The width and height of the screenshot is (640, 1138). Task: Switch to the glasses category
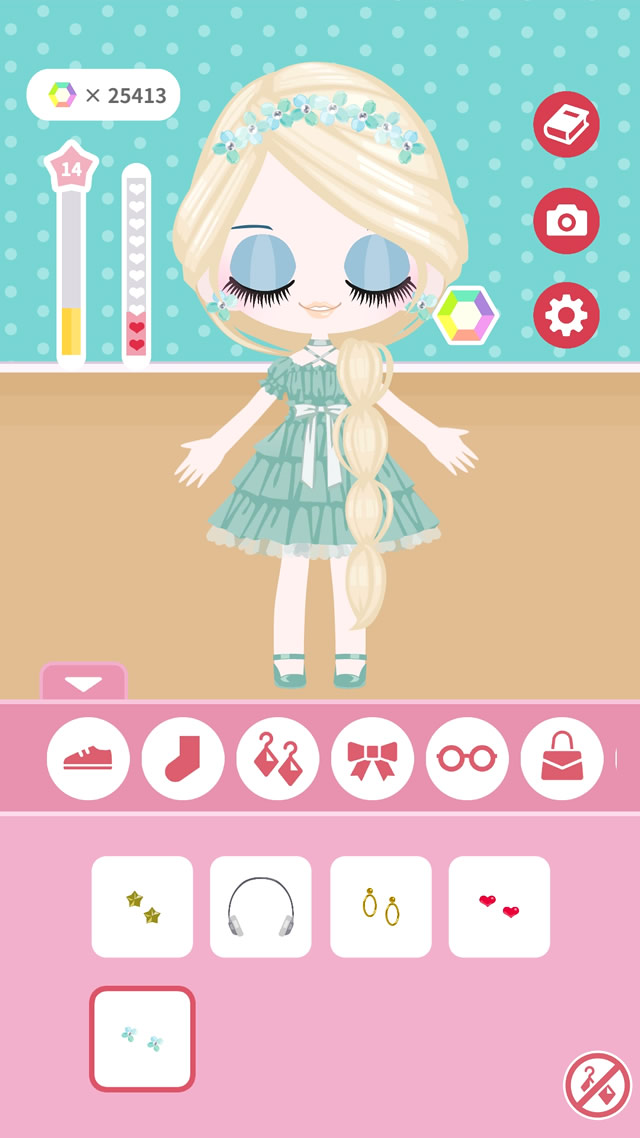pos(467,758)
